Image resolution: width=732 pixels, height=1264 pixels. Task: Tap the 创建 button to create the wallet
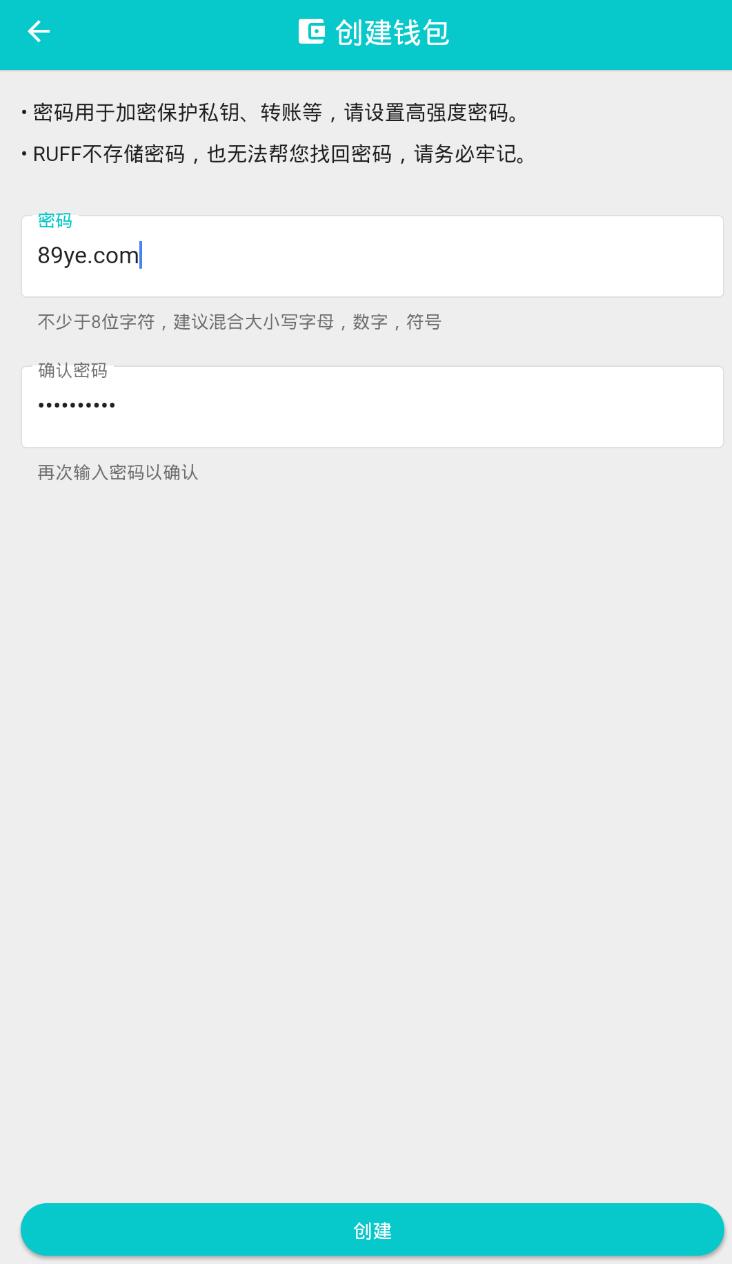pyautogui.click(x=372, y=1230)
